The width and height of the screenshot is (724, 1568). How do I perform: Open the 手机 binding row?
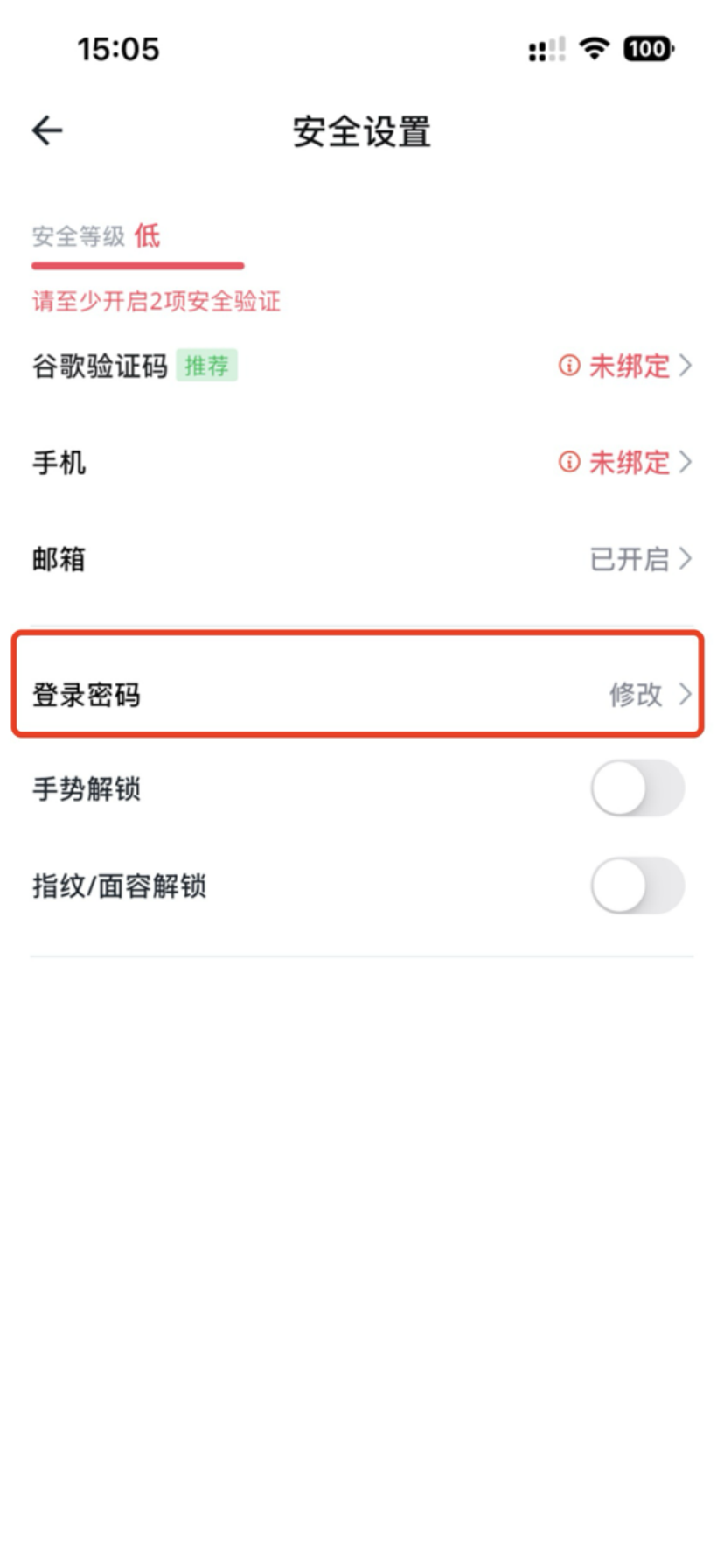pos(362,462)
